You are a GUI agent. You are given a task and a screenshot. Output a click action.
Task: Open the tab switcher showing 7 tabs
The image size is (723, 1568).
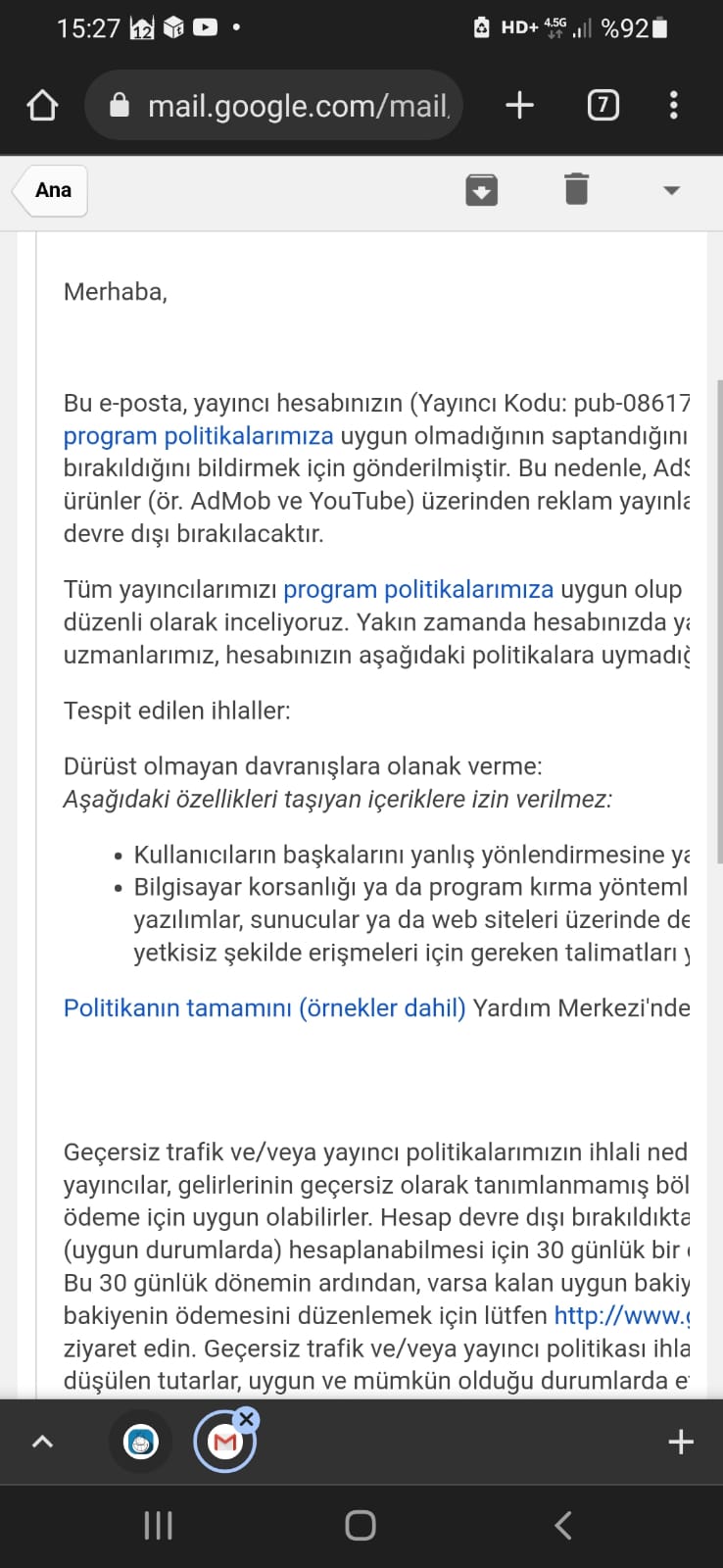[602, 105]
